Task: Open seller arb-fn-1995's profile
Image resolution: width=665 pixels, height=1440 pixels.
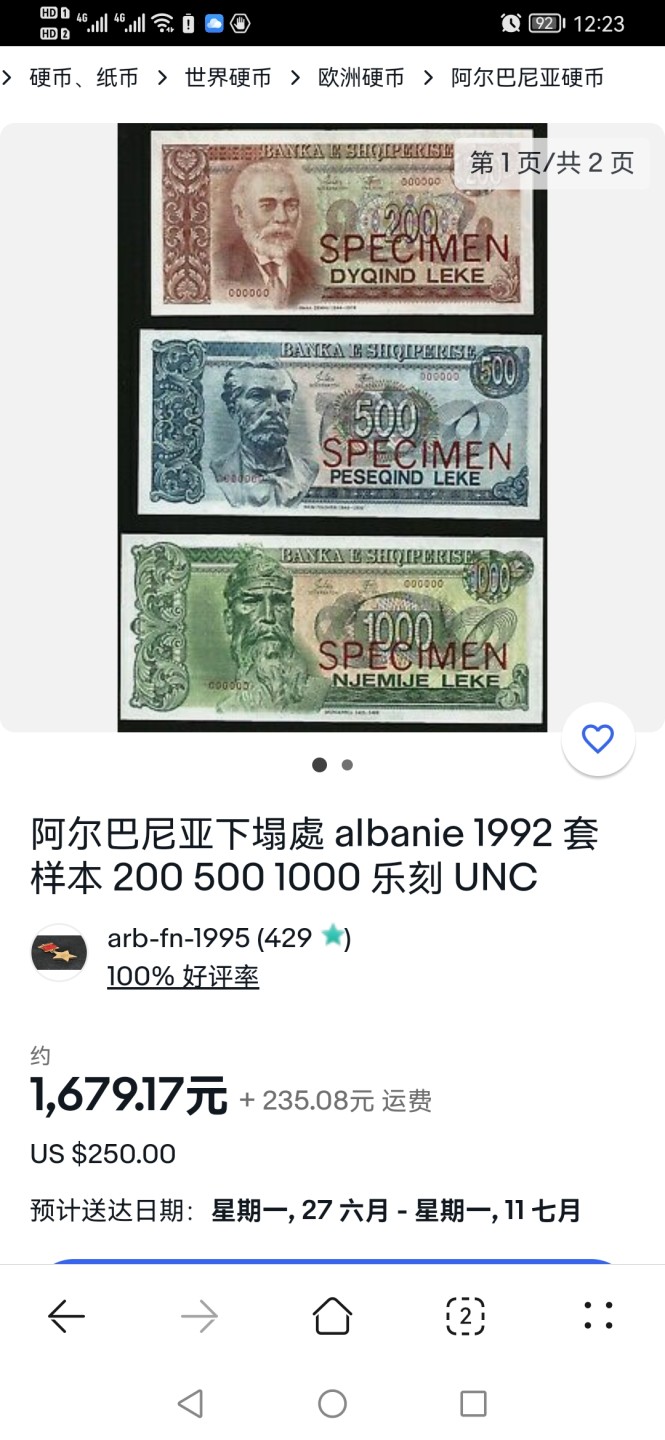Action: pos(178,938)
